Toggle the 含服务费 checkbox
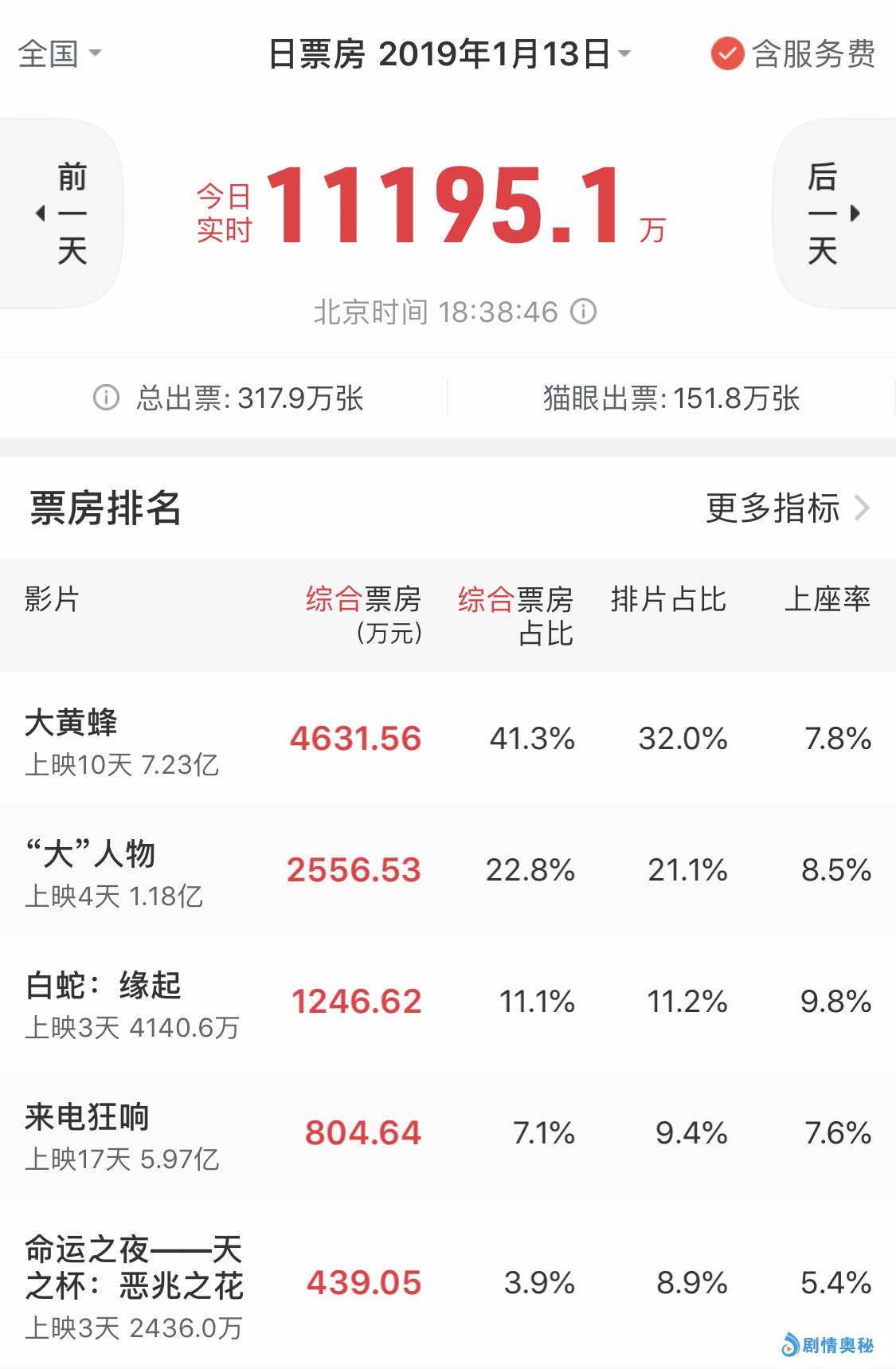The width and height of the screenshot is (896, 1369). pyautogui.click(x=726, y=54)
